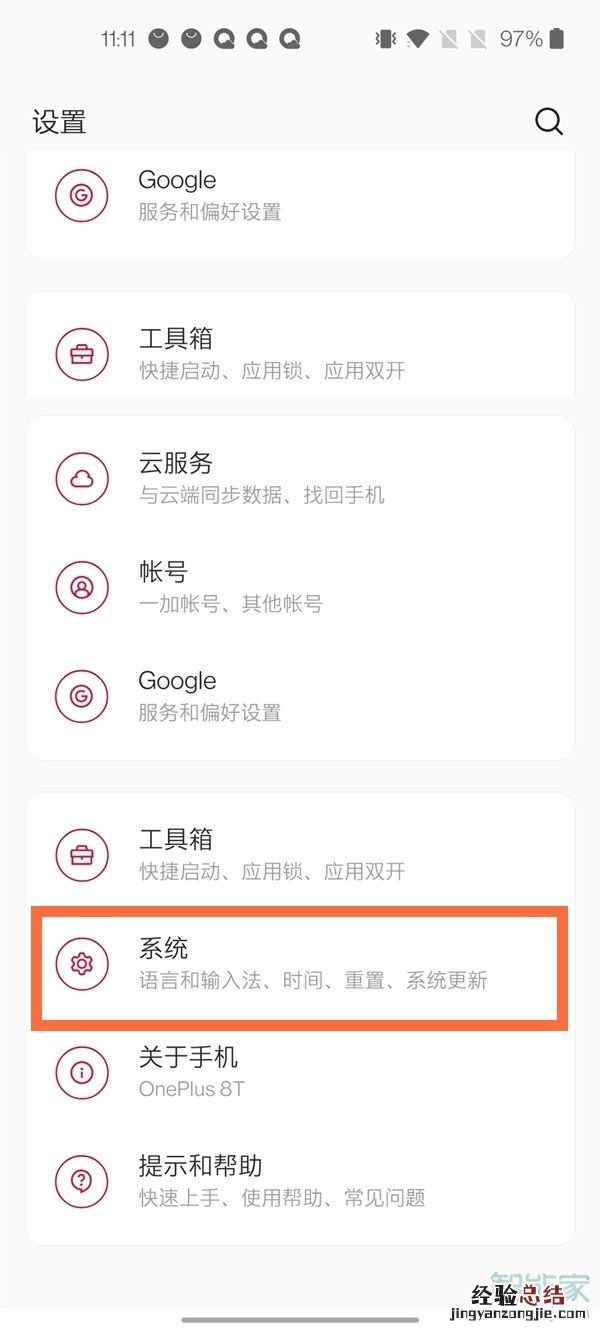Open the settings search icon
The height and width of the screenshot is (1332, 600).
tap(549, 122)
